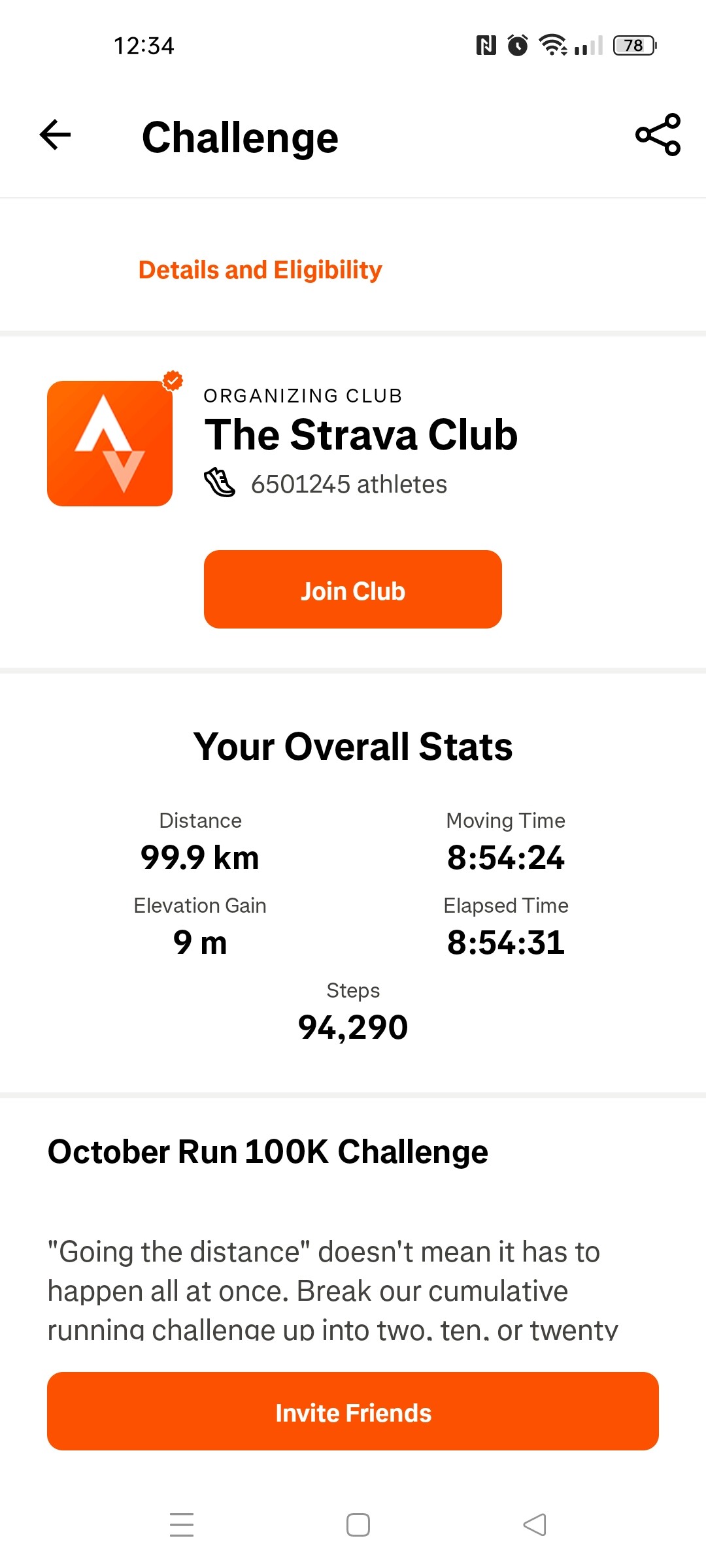Open the system recent apps view
706x1568 pixels.
(182, 1524)
